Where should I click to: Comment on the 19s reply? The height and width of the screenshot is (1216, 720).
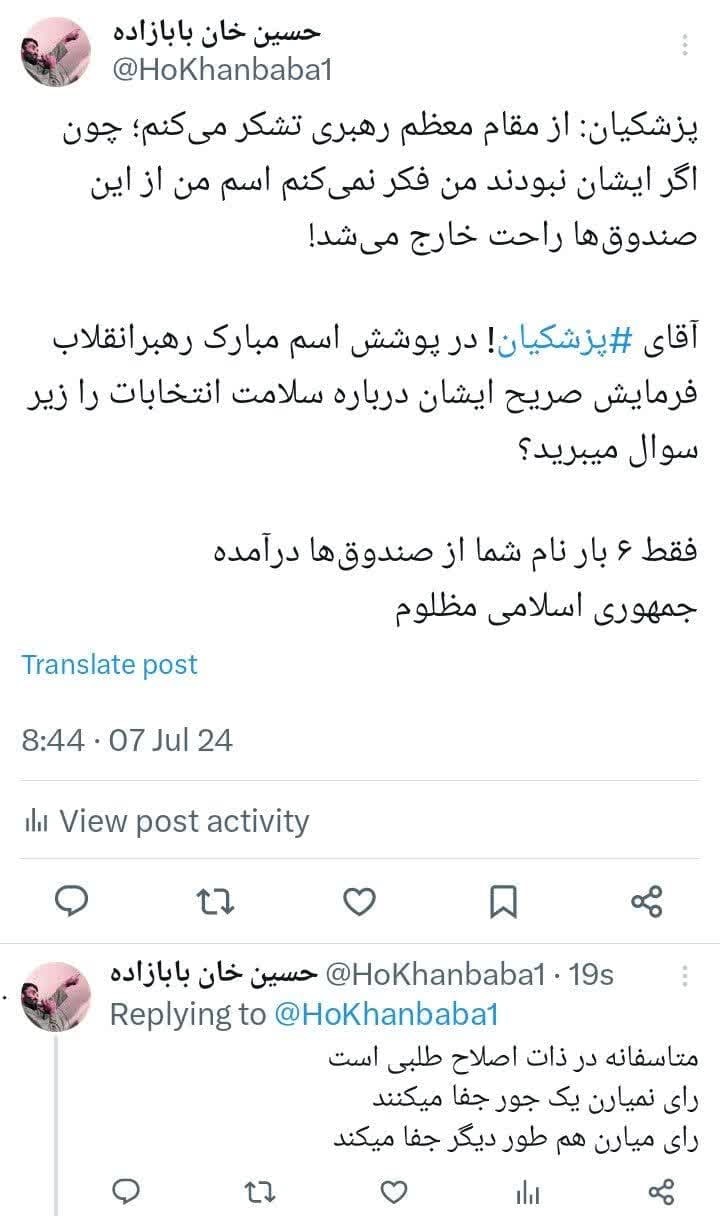[125, 1191]
